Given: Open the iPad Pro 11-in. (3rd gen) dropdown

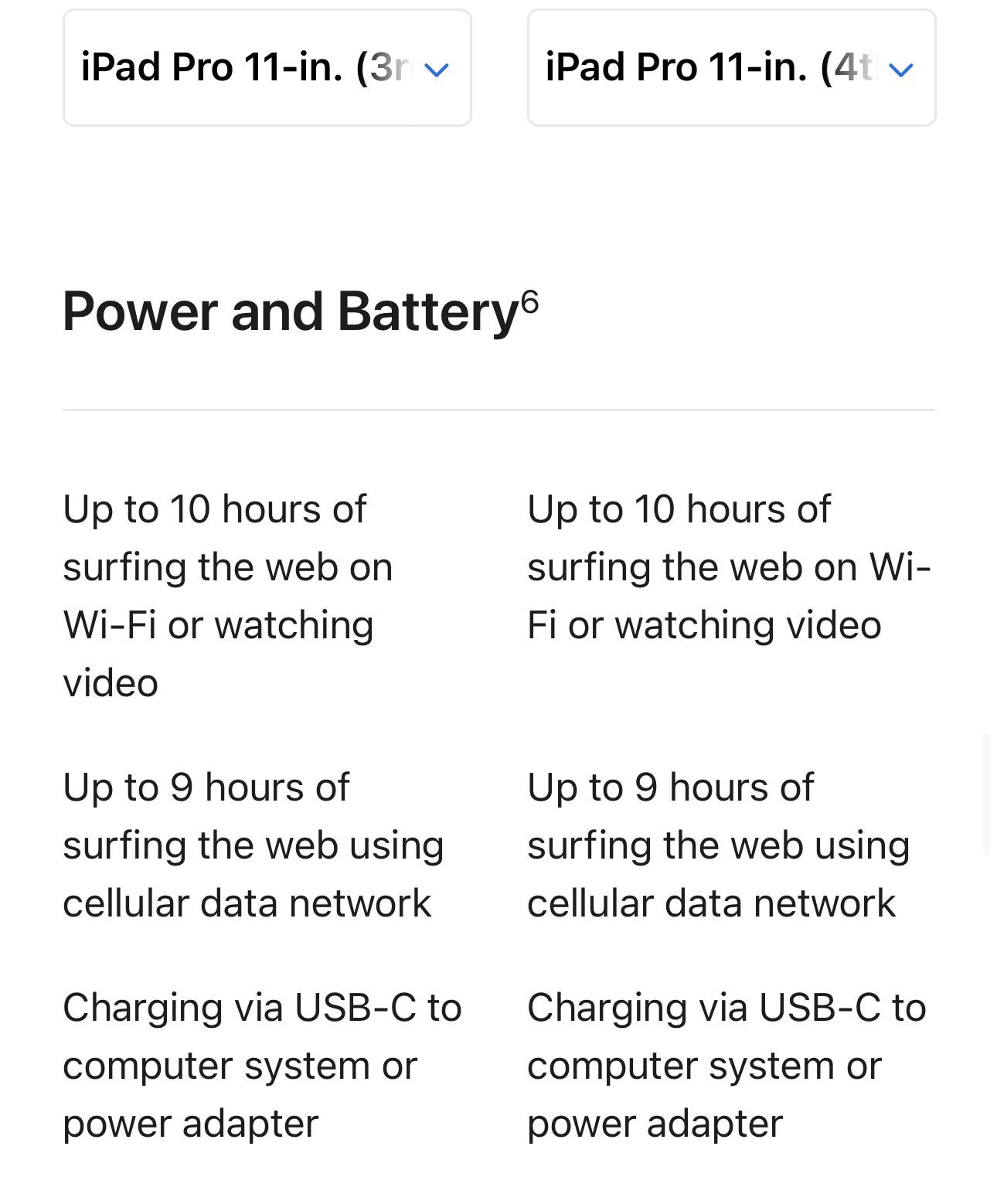Looking at the screenshot, I should click(x=266, y=68).
